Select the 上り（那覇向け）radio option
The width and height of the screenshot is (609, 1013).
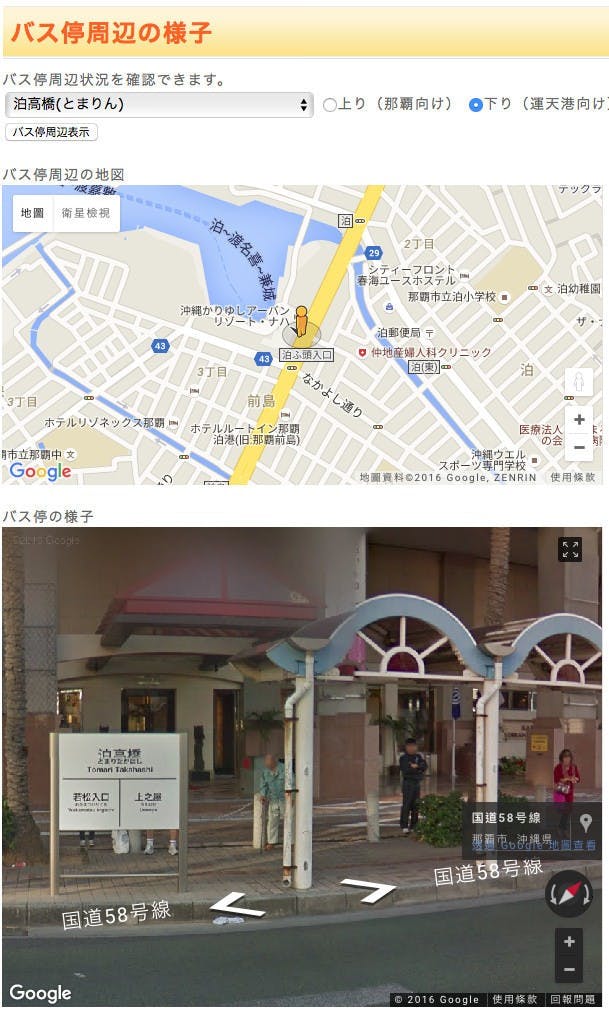330,104
